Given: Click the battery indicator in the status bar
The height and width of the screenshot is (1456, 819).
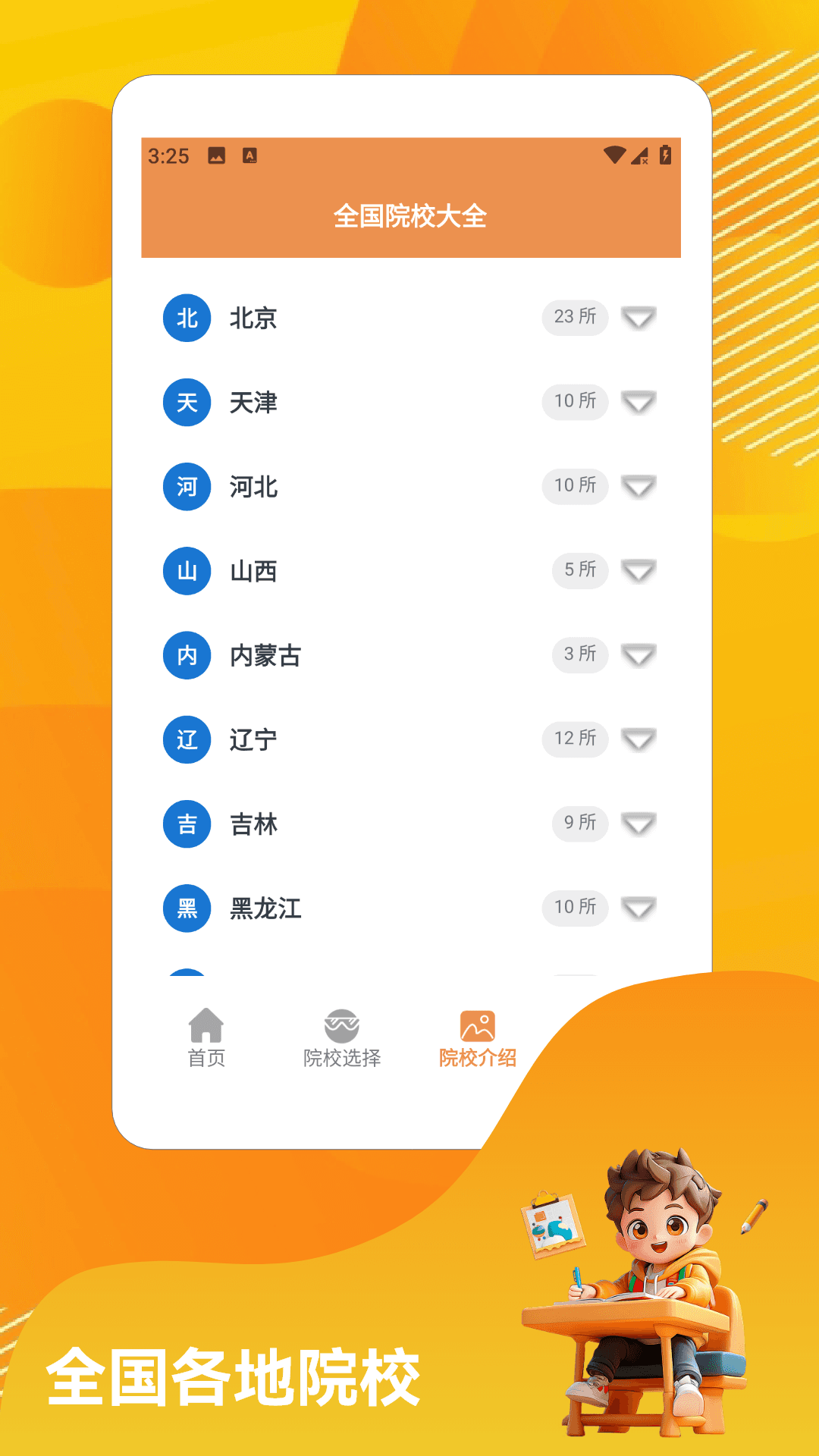Looking at the screenshot, I should (666, 155).
